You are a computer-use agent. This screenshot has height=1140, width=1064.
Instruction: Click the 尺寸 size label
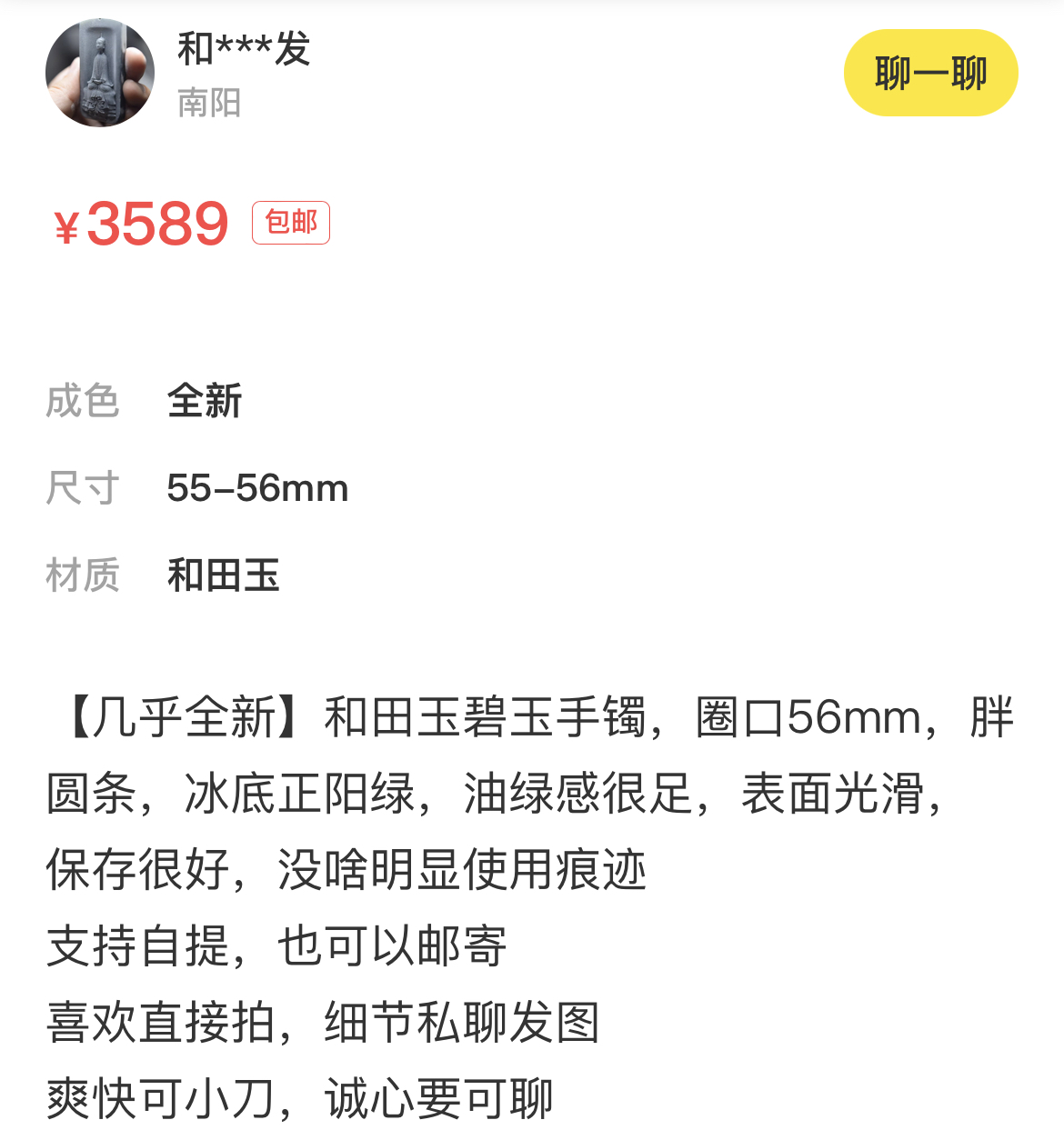[83, 488]
